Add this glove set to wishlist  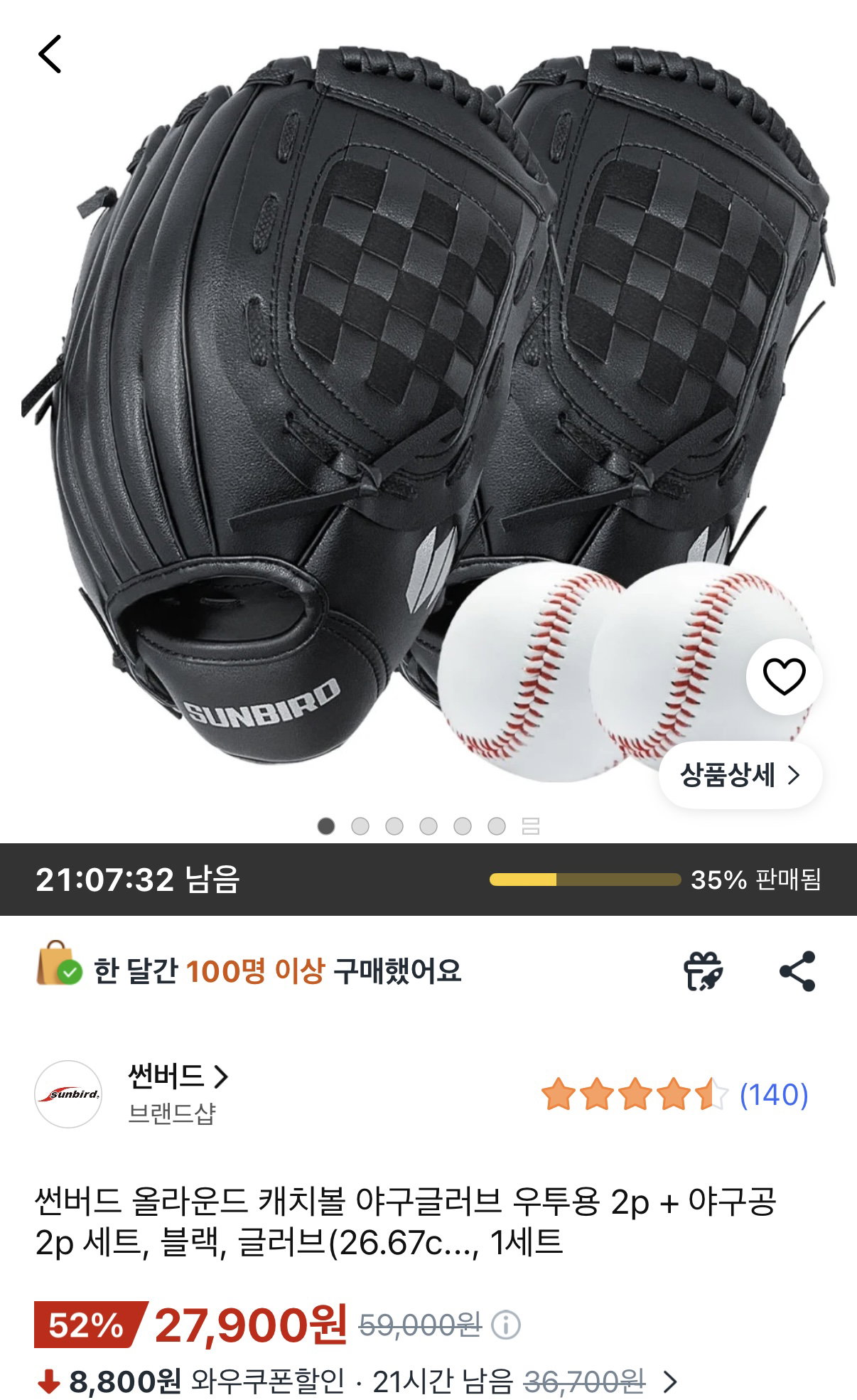click(784, 676)
